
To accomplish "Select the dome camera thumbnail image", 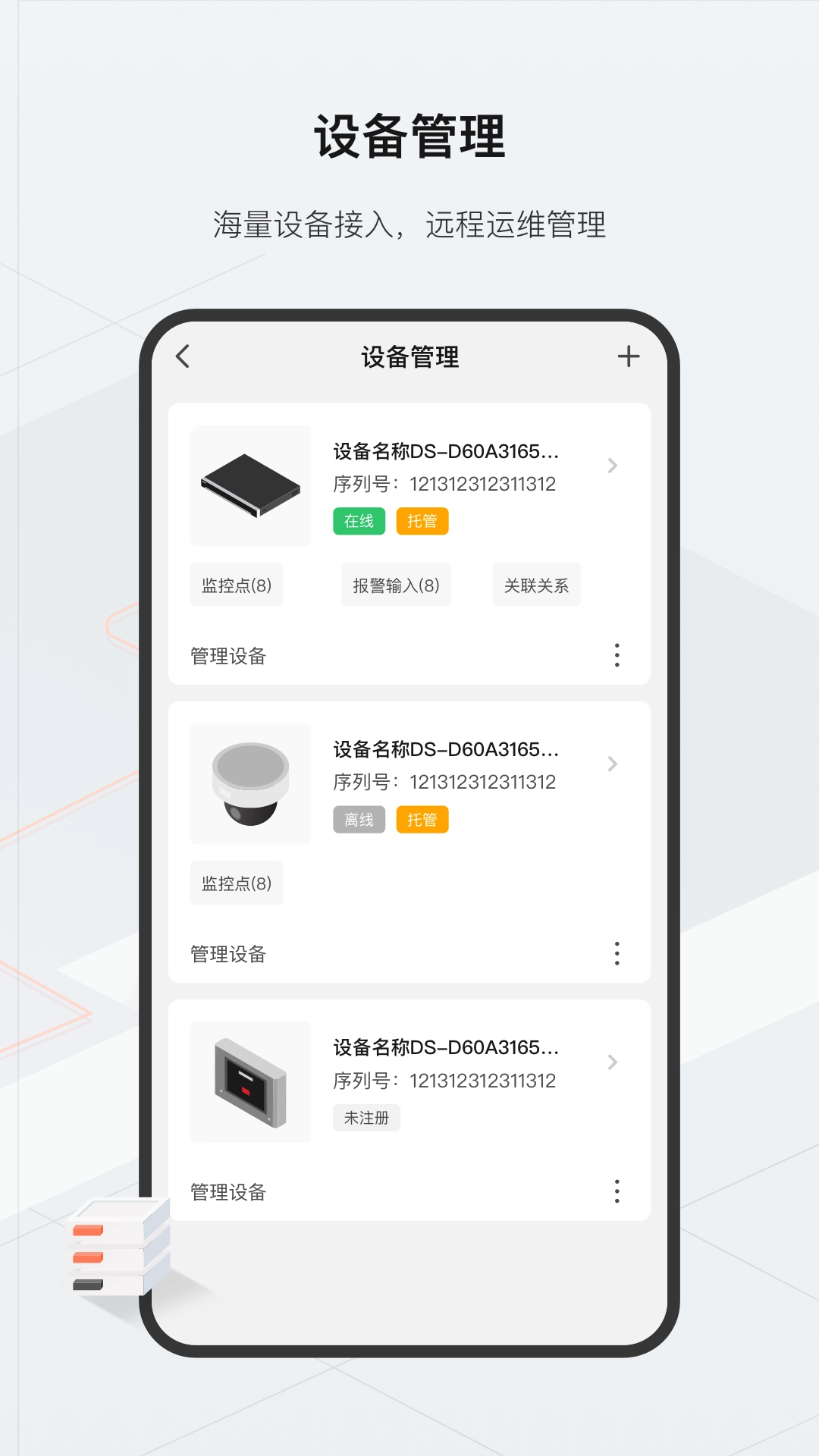I will tap(250, 783).
